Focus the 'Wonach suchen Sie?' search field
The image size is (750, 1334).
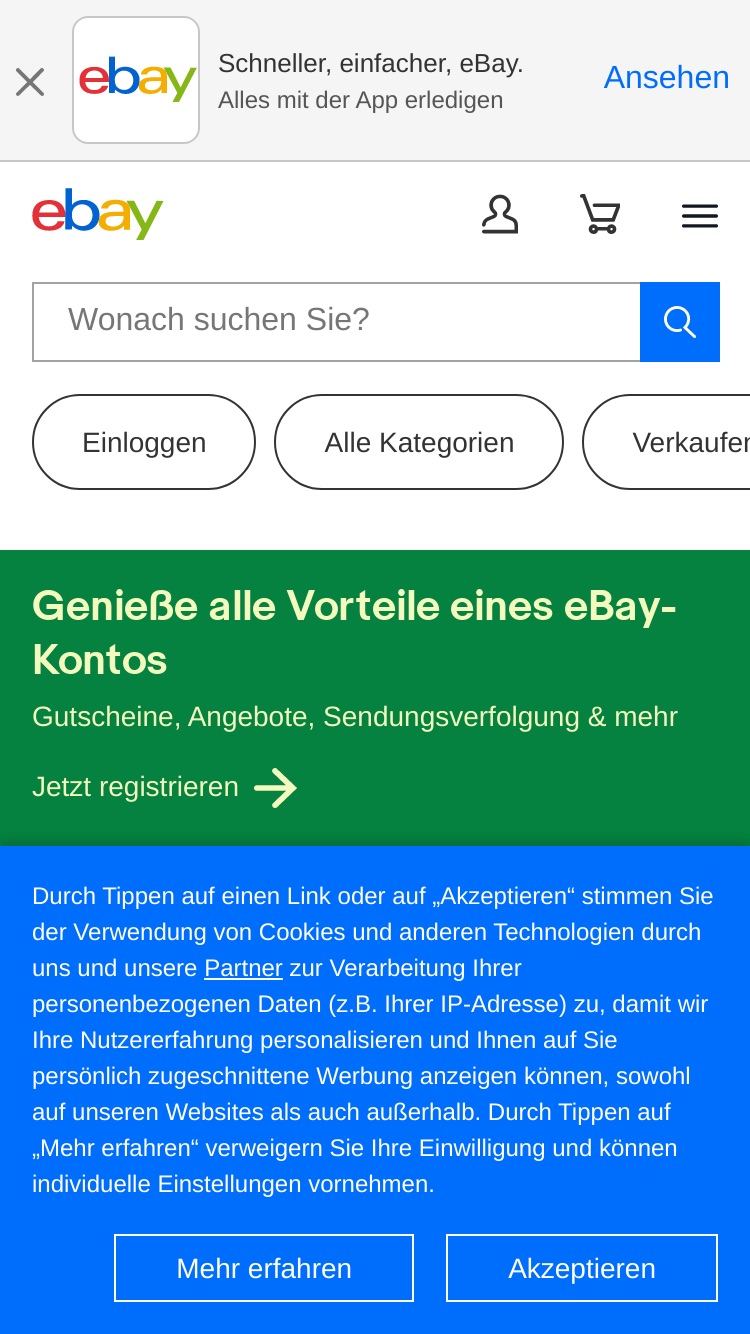tap(336, 322)
